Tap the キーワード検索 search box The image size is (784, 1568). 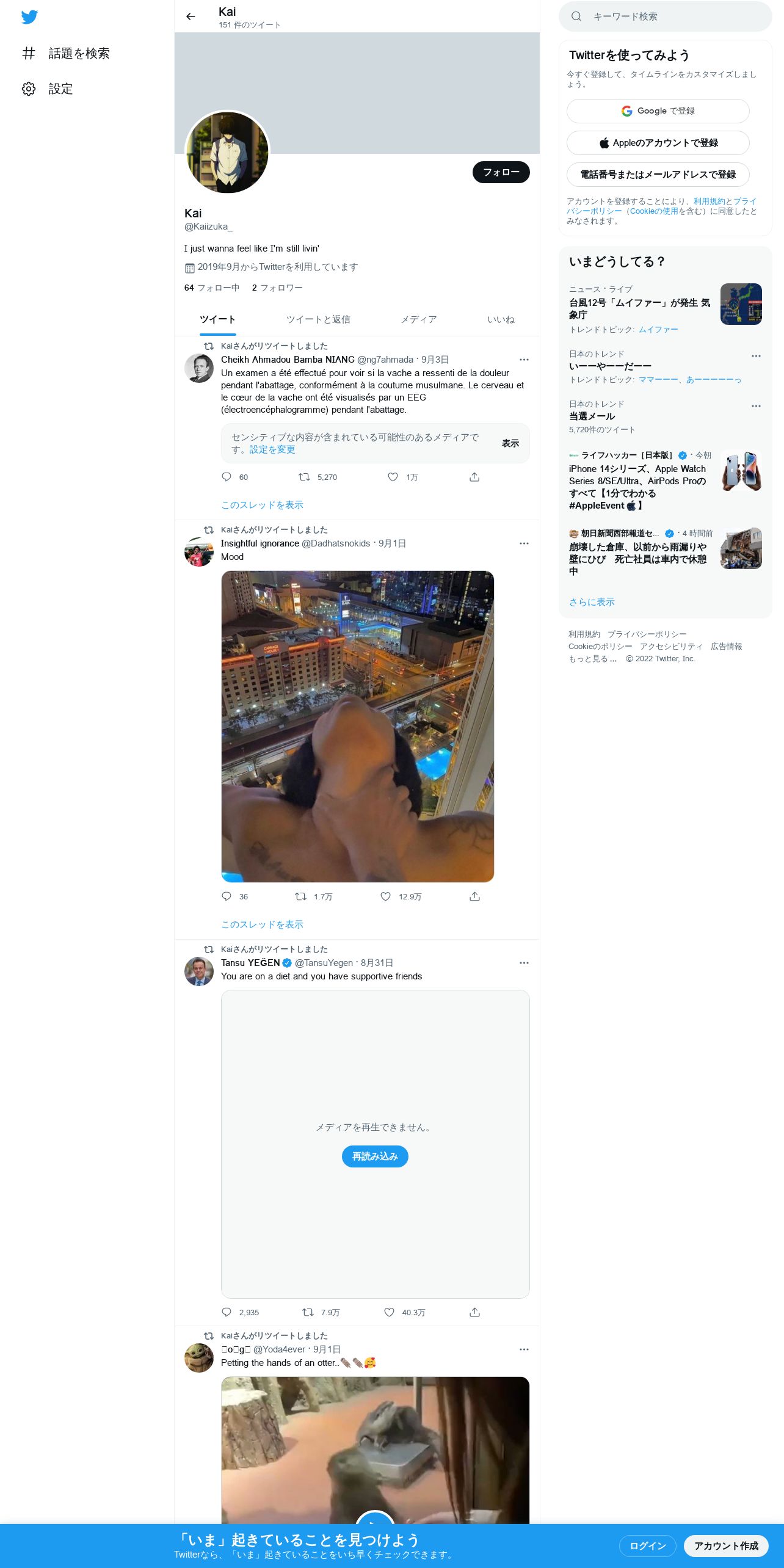tap(666, 16)
